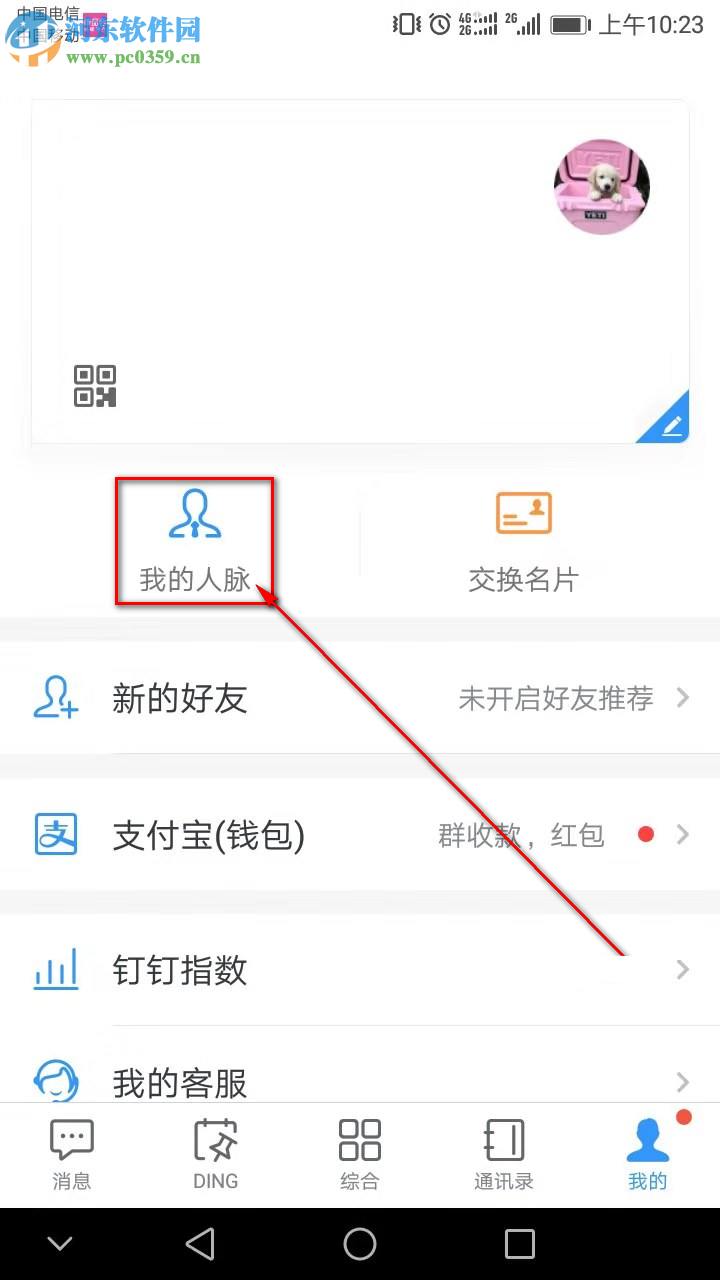Expand 我的客服 row via its chevron
The image size is (720, 1280).
(682, 1082)
